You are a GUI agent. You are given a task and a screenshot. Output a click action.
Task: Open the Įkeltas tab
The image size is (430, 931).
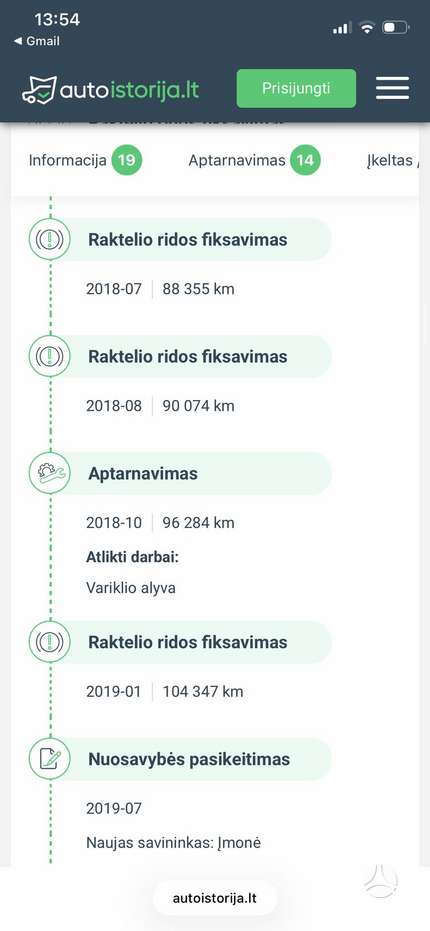coord(393,160)
